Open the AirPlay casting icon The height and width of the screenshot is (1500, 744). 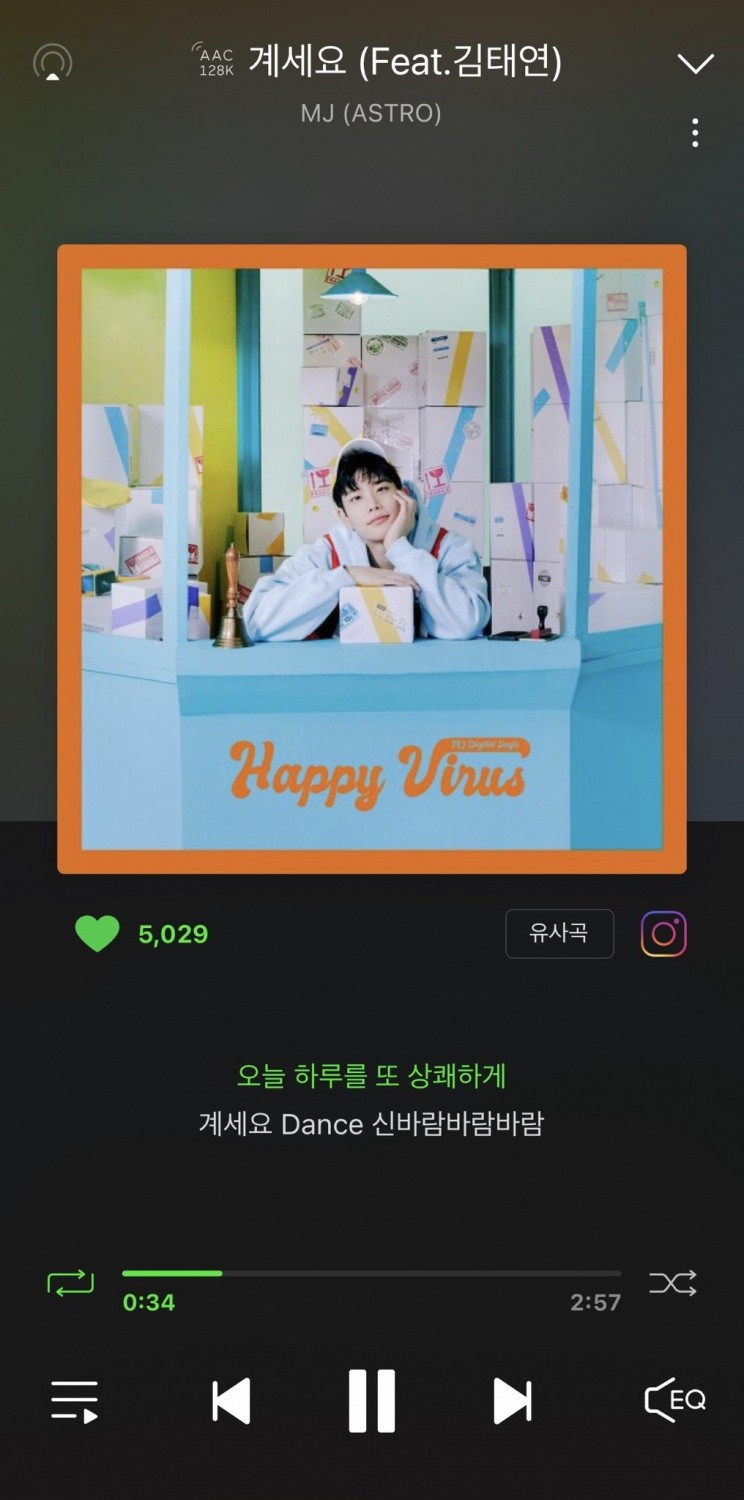point(53,63)
